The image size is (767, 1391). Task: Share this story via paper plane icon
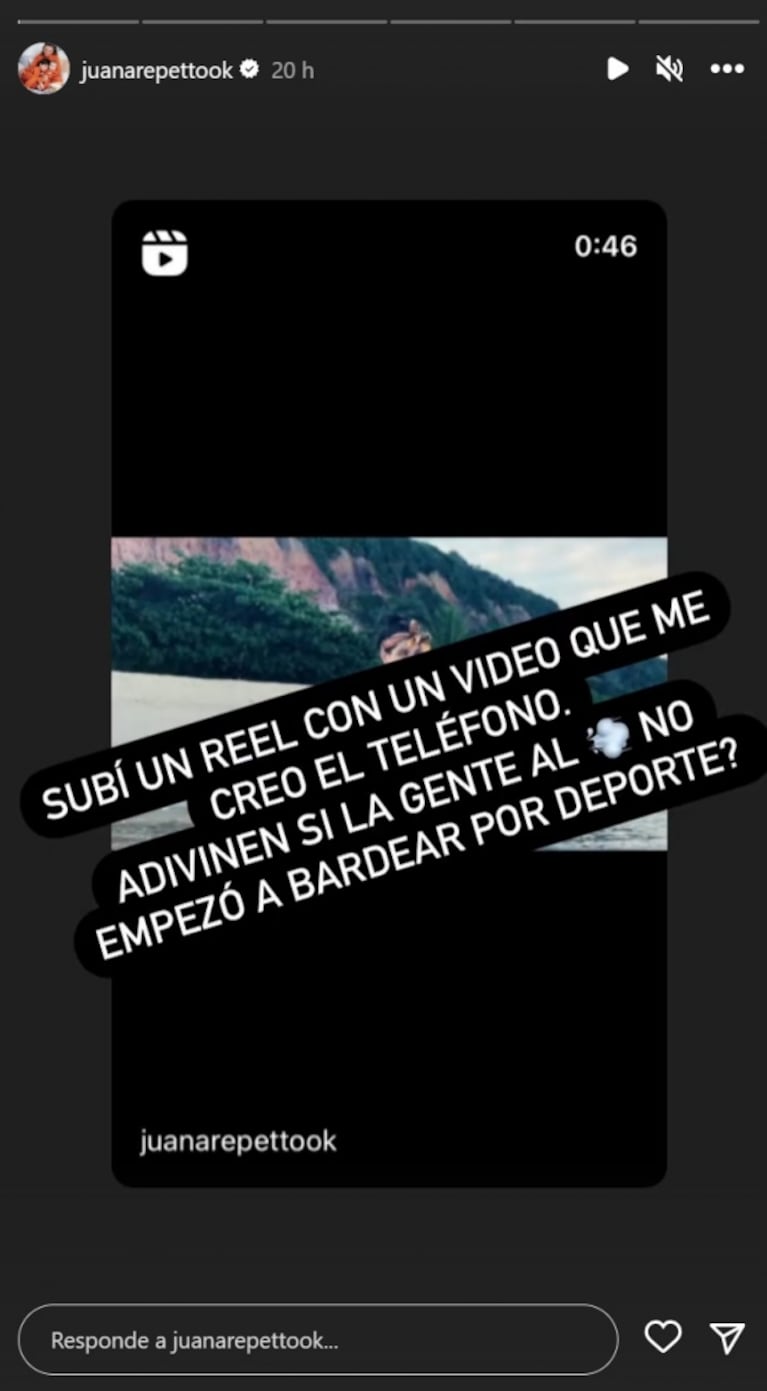click(x=727, y=1338)
